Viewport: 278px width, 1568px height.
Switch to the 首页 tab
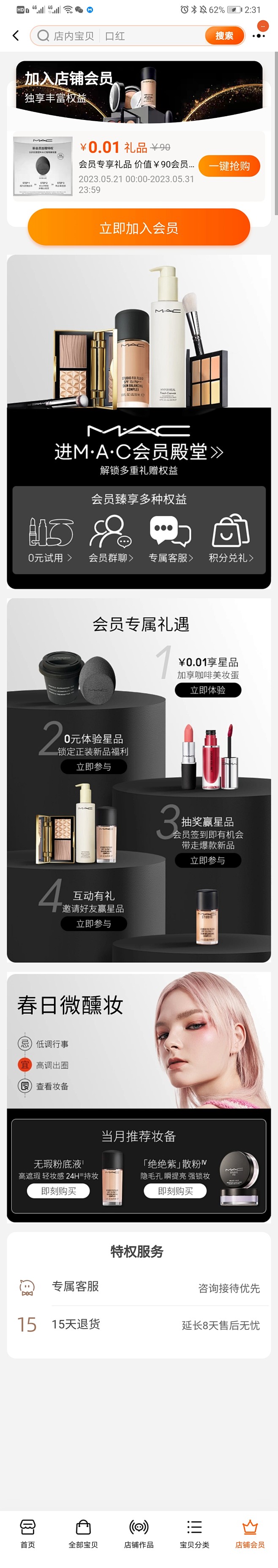click(27, 1533)
